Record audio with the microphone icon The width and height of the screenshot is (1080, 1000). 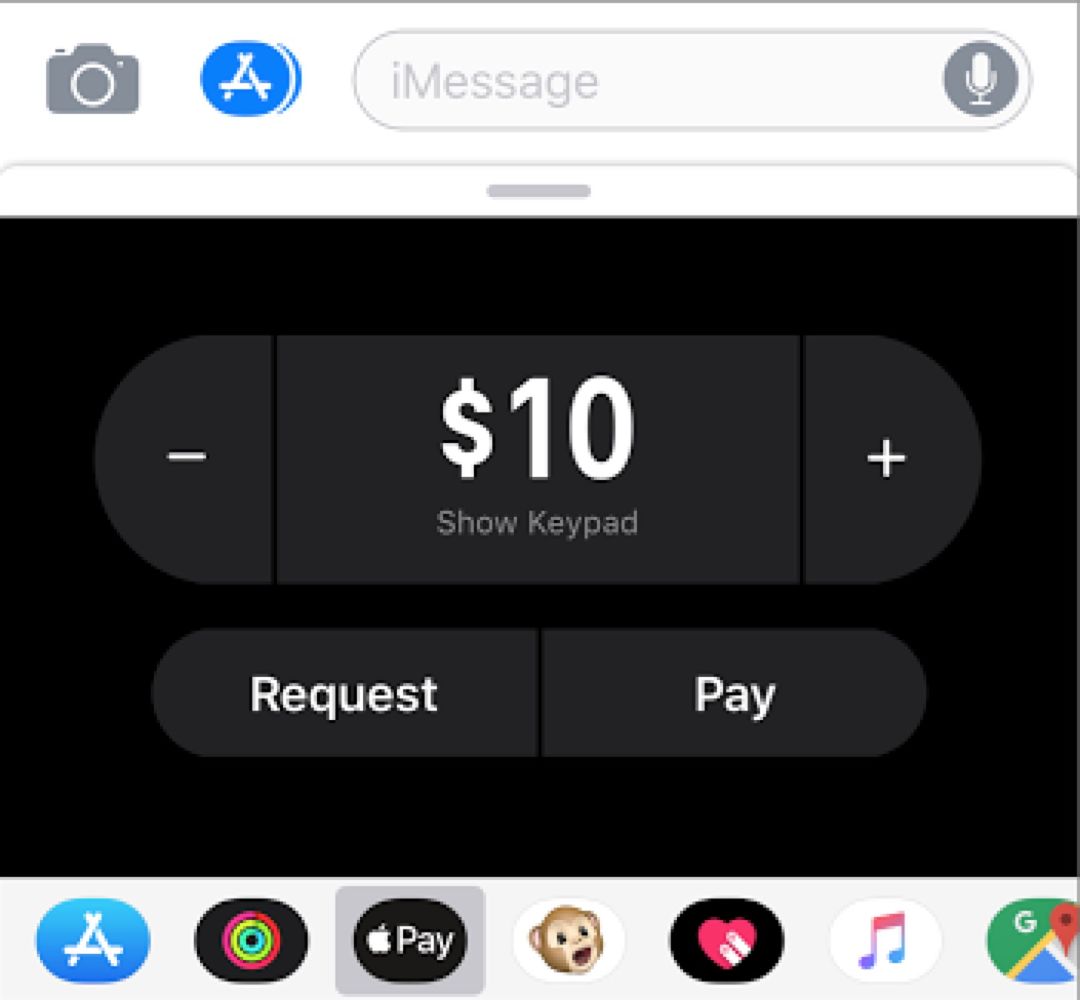coord(981,79)
